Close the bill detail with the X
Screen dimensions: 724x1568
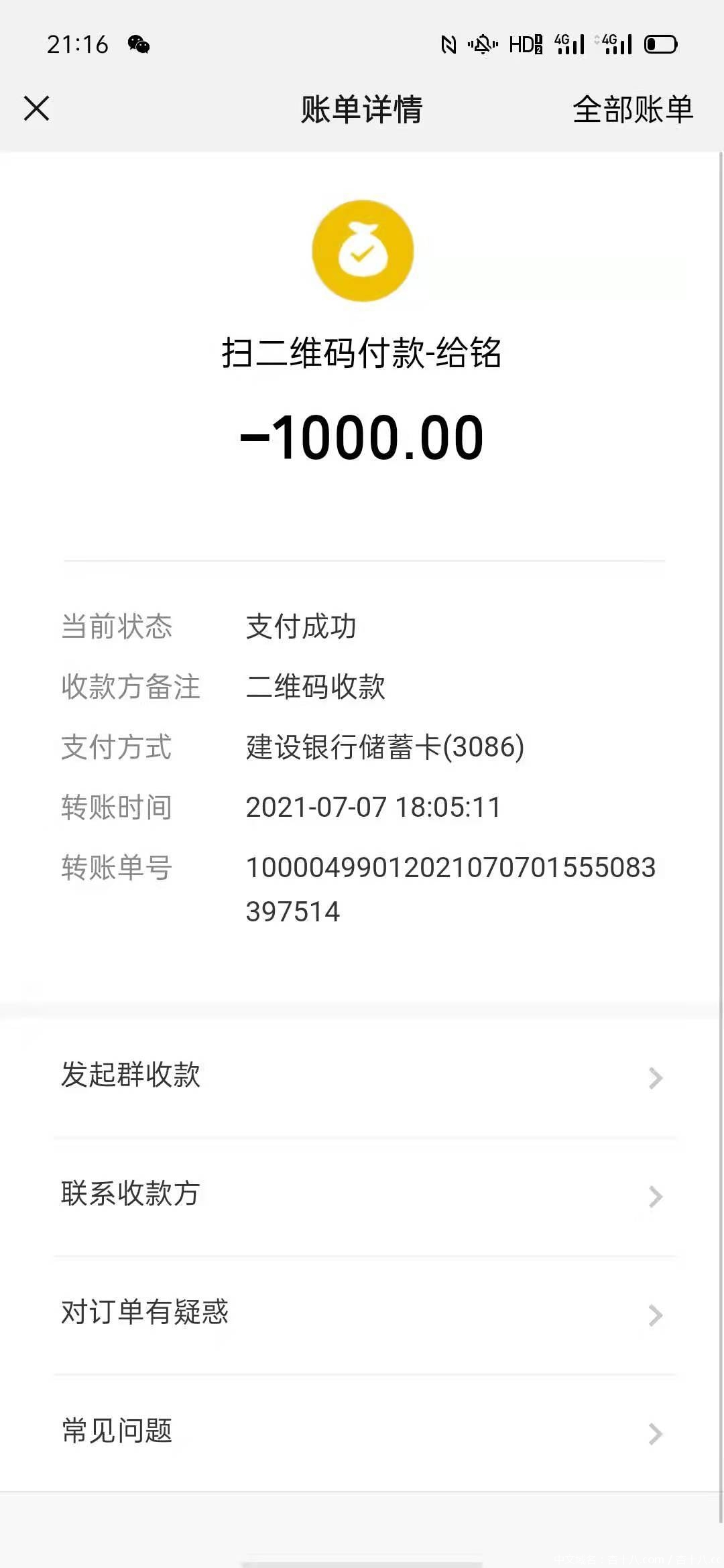(x=37, y=109)
